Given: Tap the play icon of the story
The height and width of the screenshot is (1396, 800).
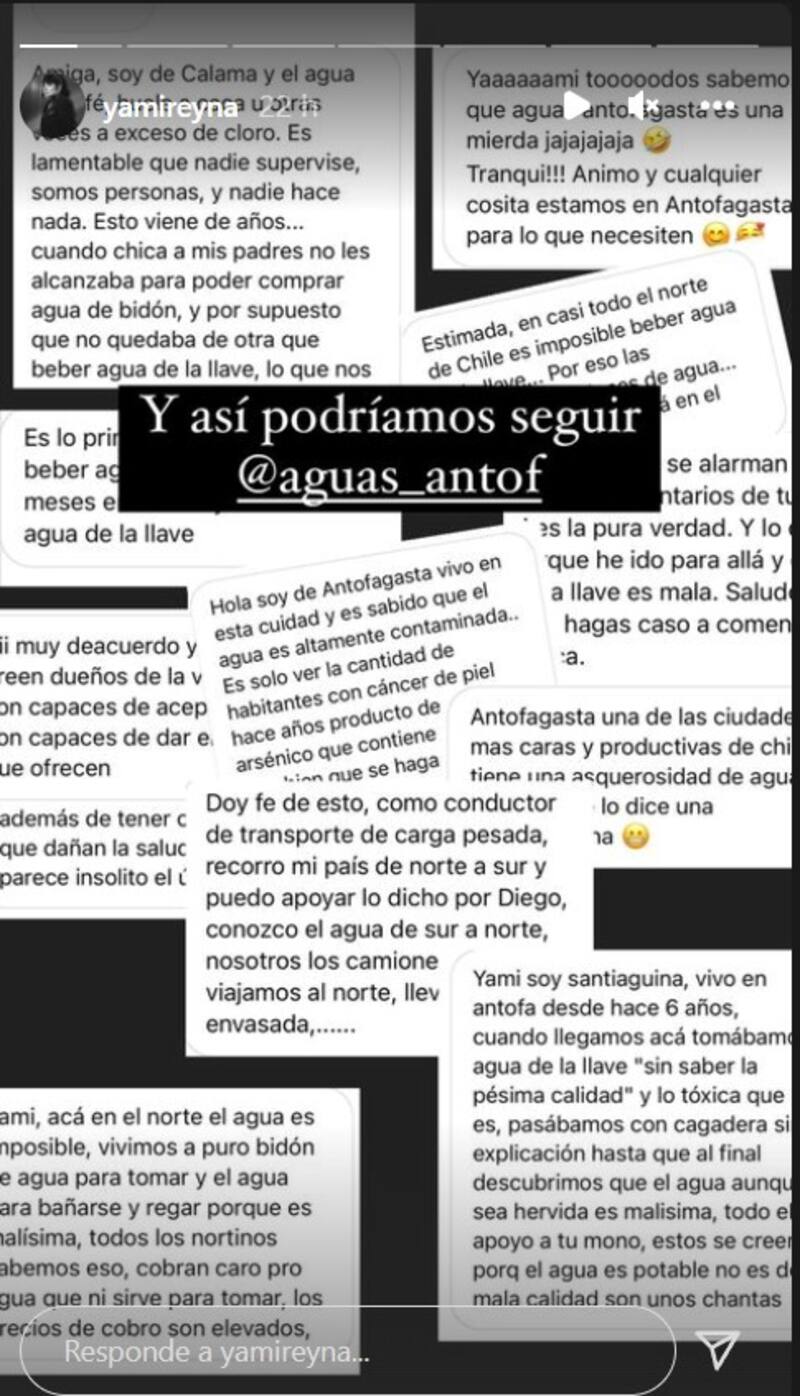Looking at the screenshot, I should coord(577,104).
